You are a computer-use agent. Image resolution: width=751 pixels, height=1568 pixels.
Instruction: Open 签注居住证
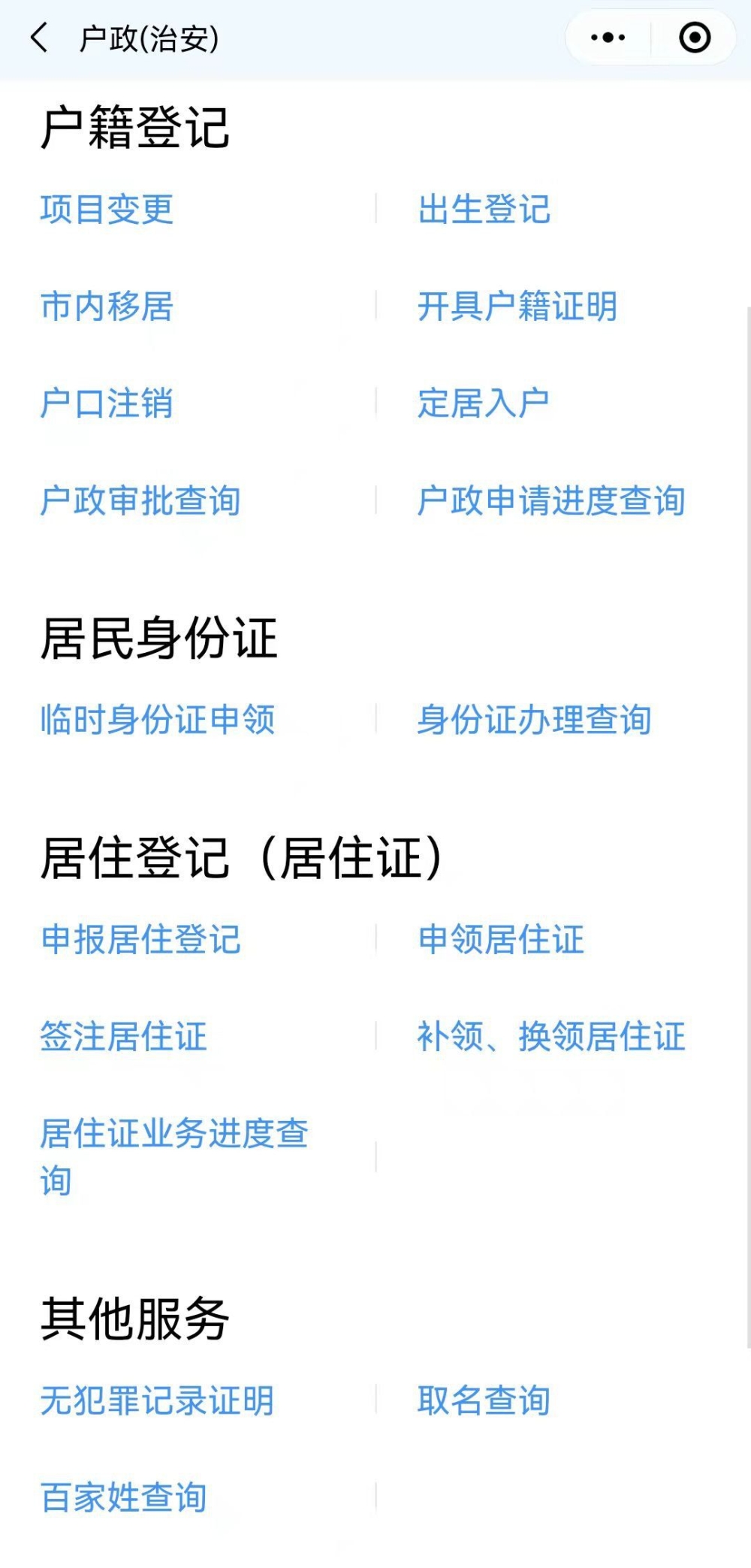pyautogui.click(x=124, y=1036)
